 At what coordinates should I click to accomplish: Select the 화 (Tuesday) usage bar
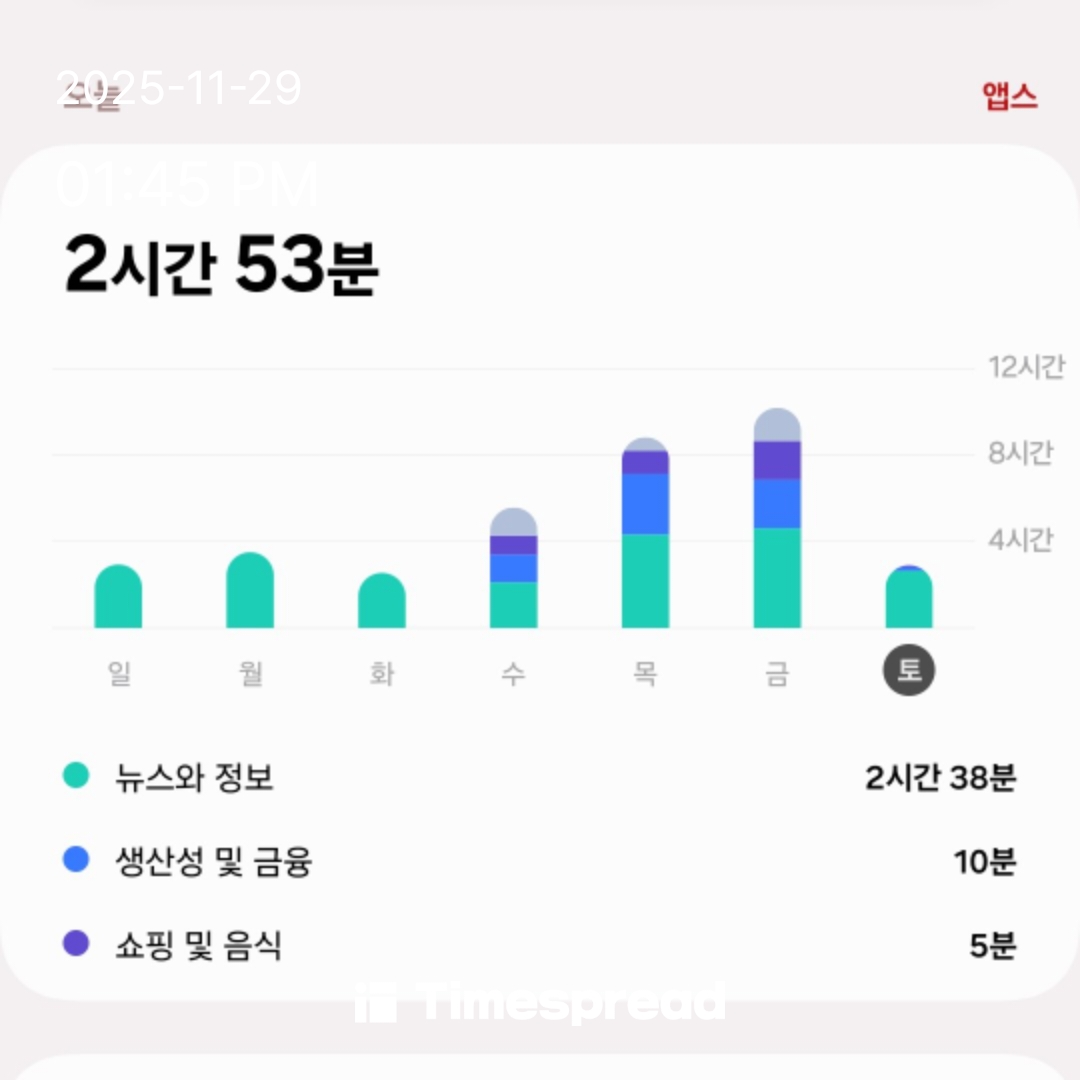point(382,602)
